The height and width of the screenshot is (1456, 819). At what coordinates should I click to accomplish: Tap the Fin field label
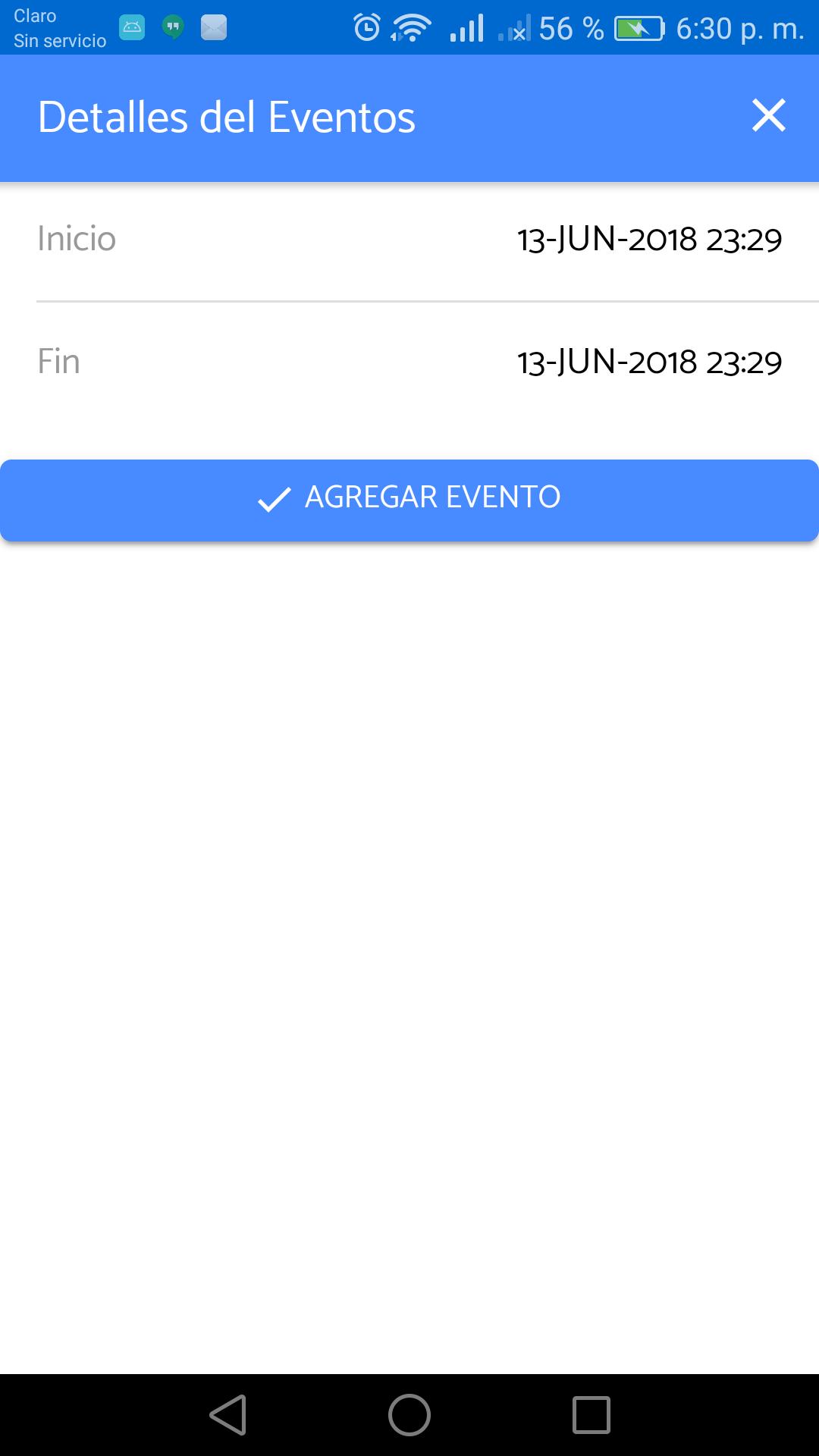click(59, 362)
